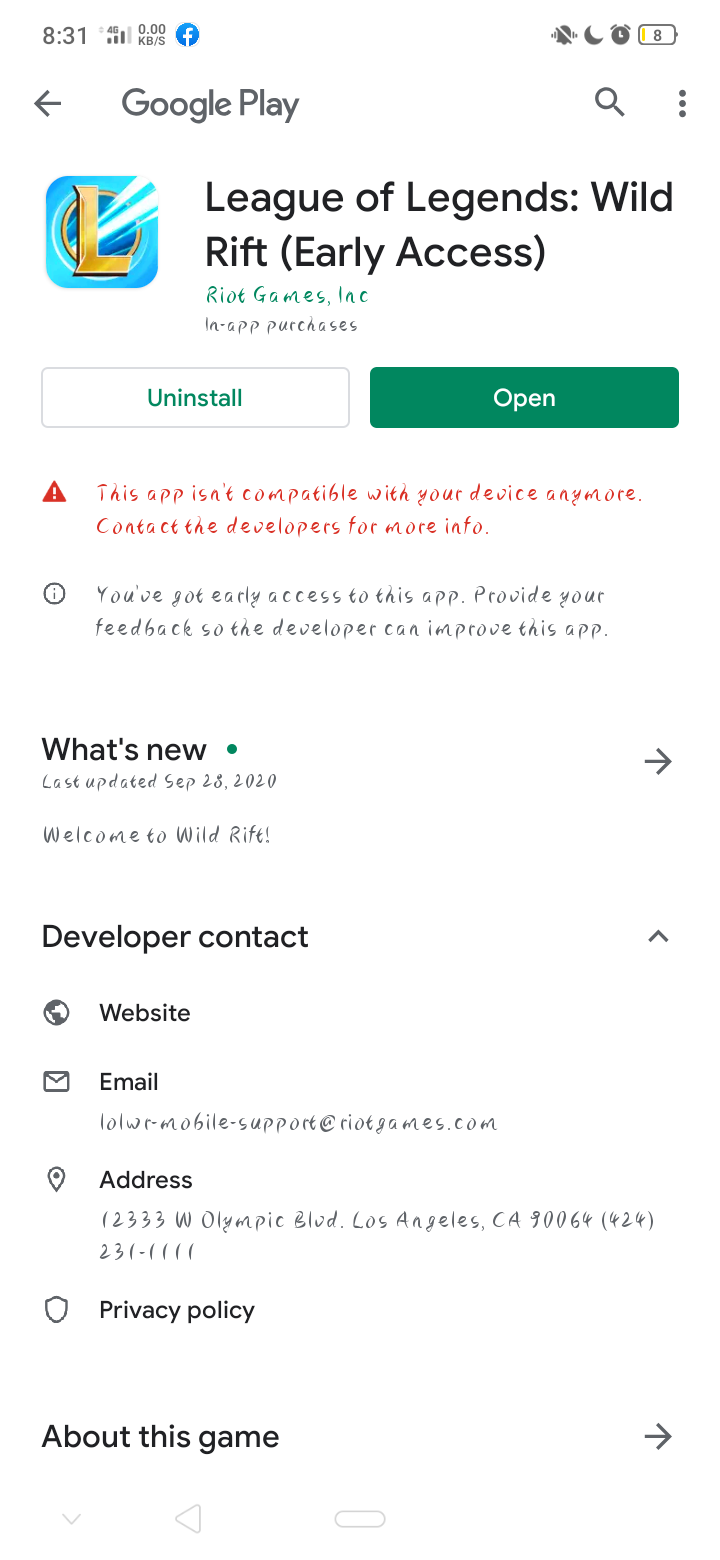
Task: Open the search icon
Action: pos(609,102)
